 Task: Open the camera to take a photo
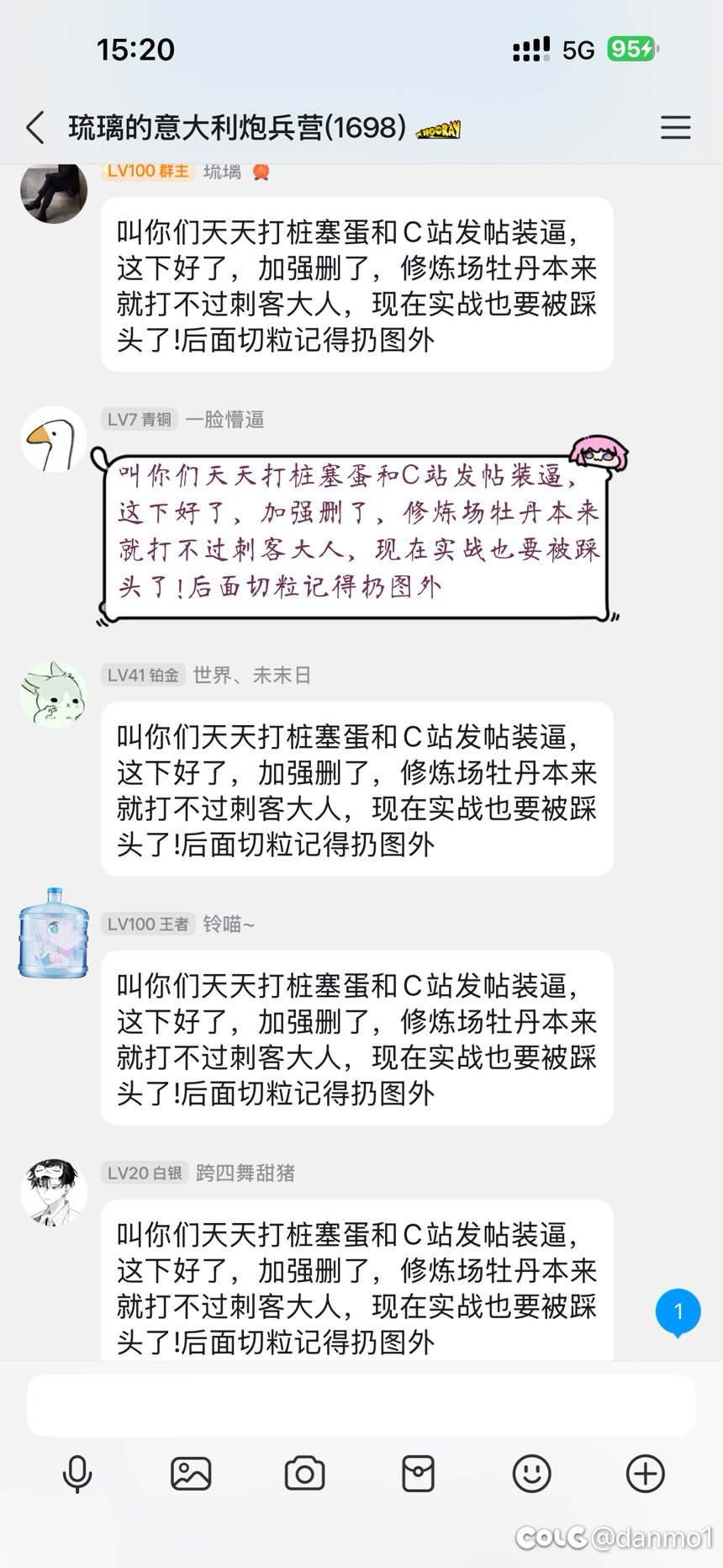tap(304, 1474)
